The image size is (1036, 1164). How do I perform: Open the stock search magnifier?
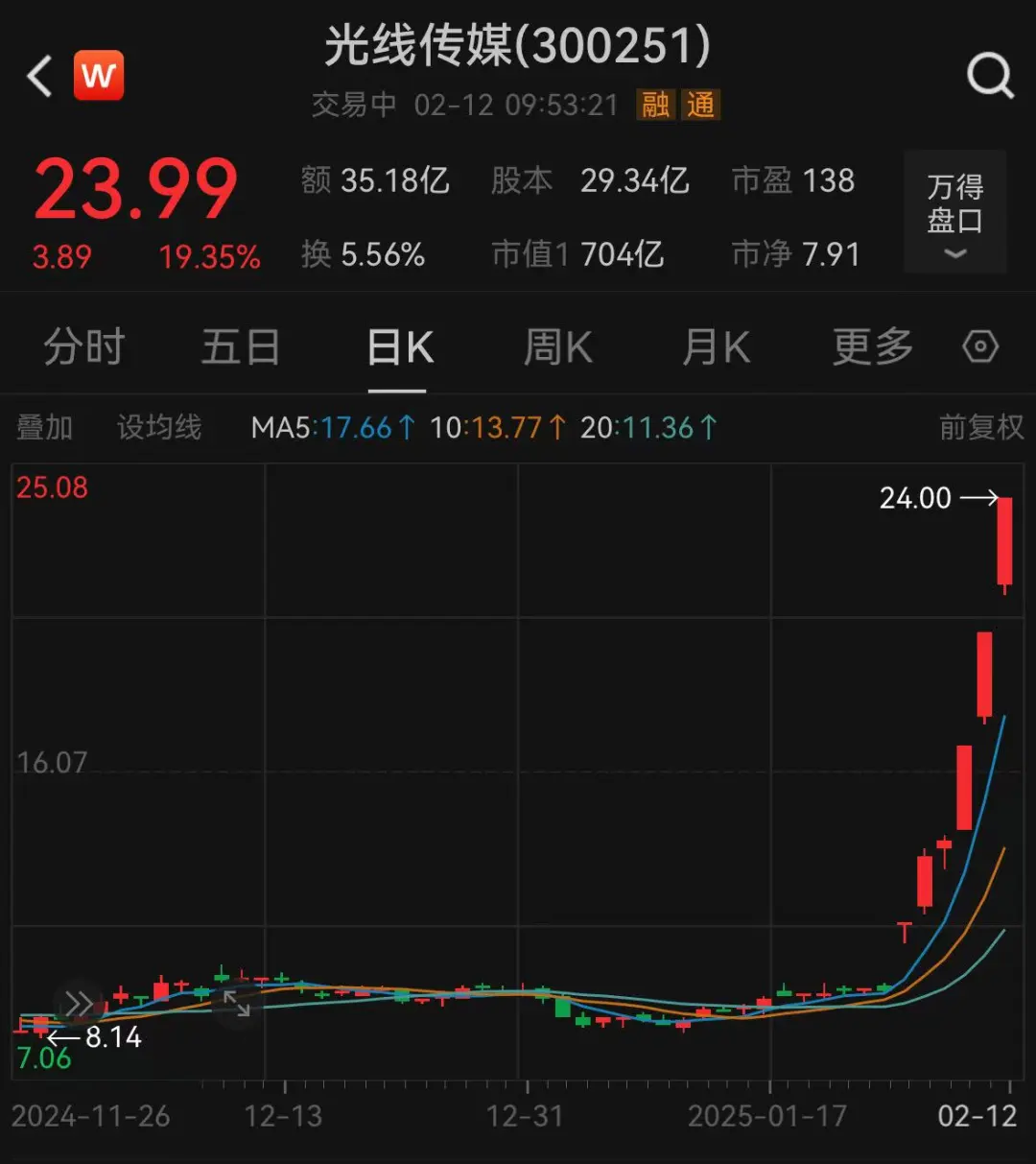pyautogui.click(x=989, y=76)
